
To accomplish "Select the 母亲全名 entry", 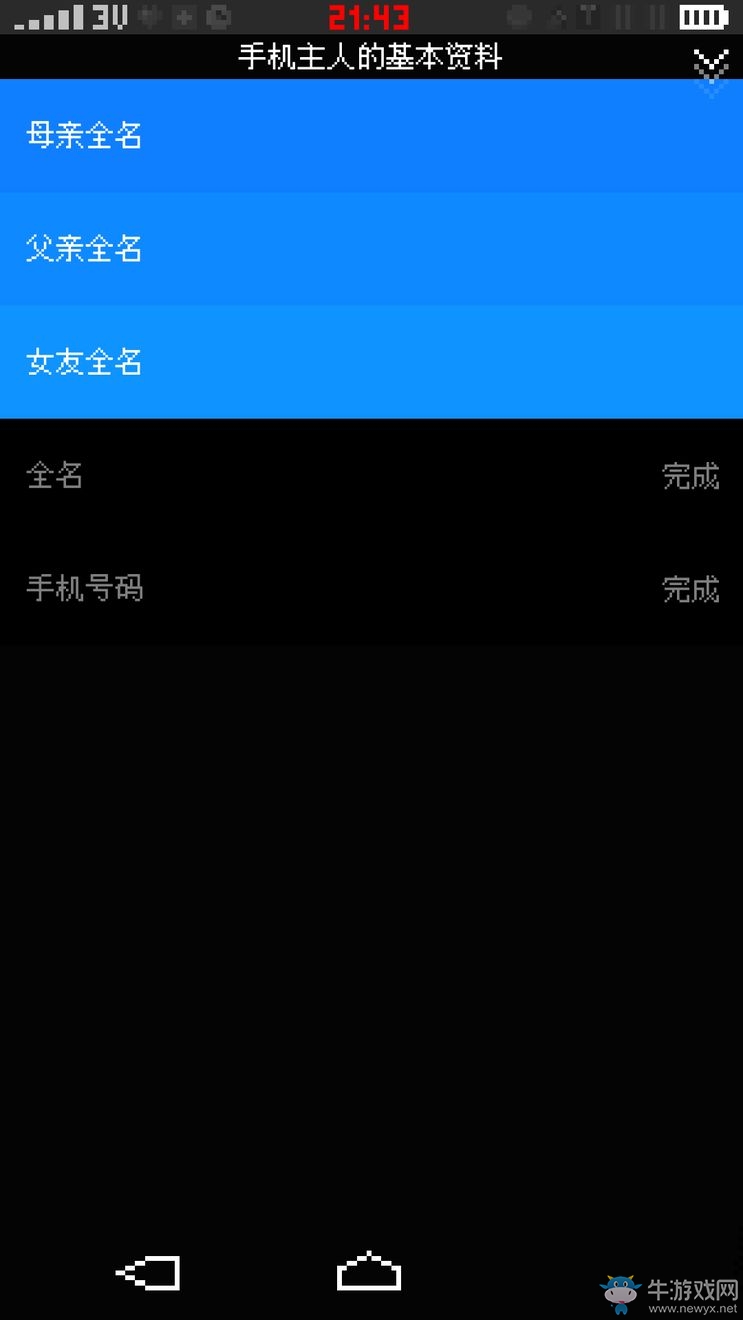I will click(370, 135).
